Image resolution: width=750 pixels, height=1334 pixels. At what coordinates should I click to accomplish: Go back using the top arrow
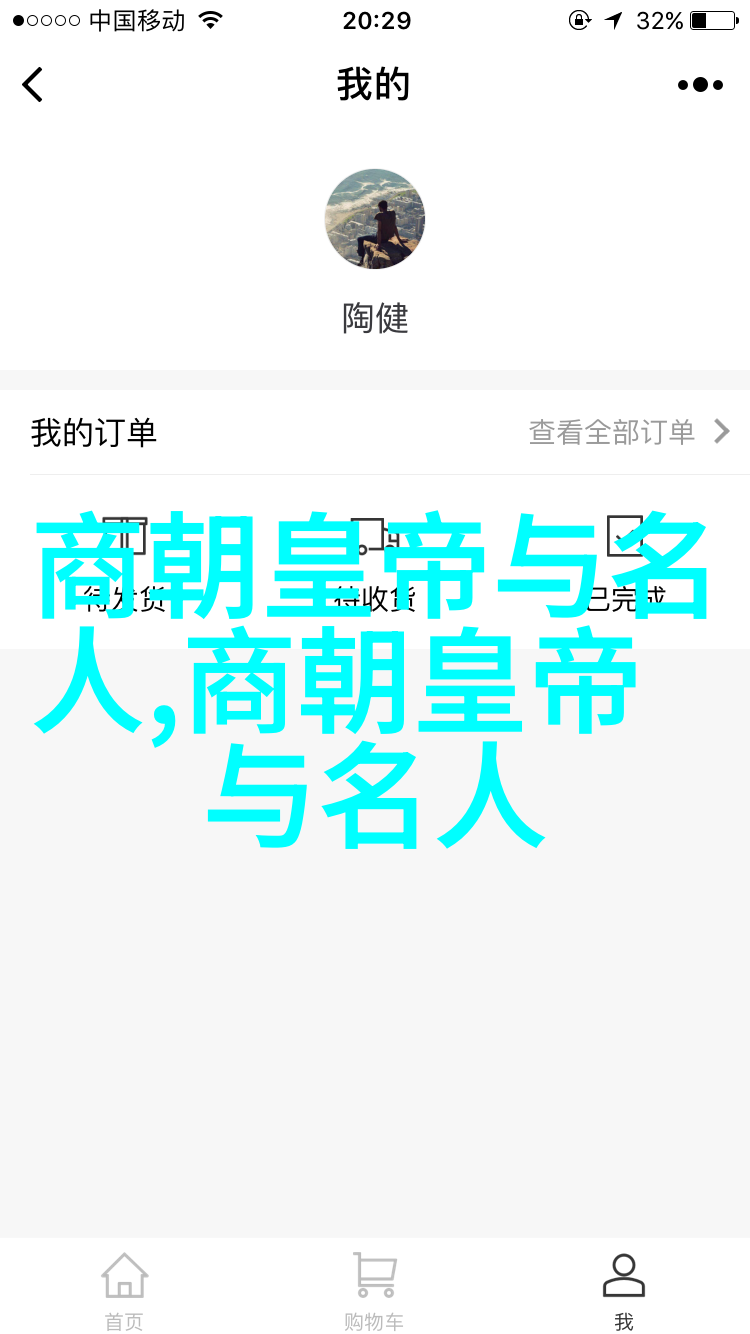(33, 85)
